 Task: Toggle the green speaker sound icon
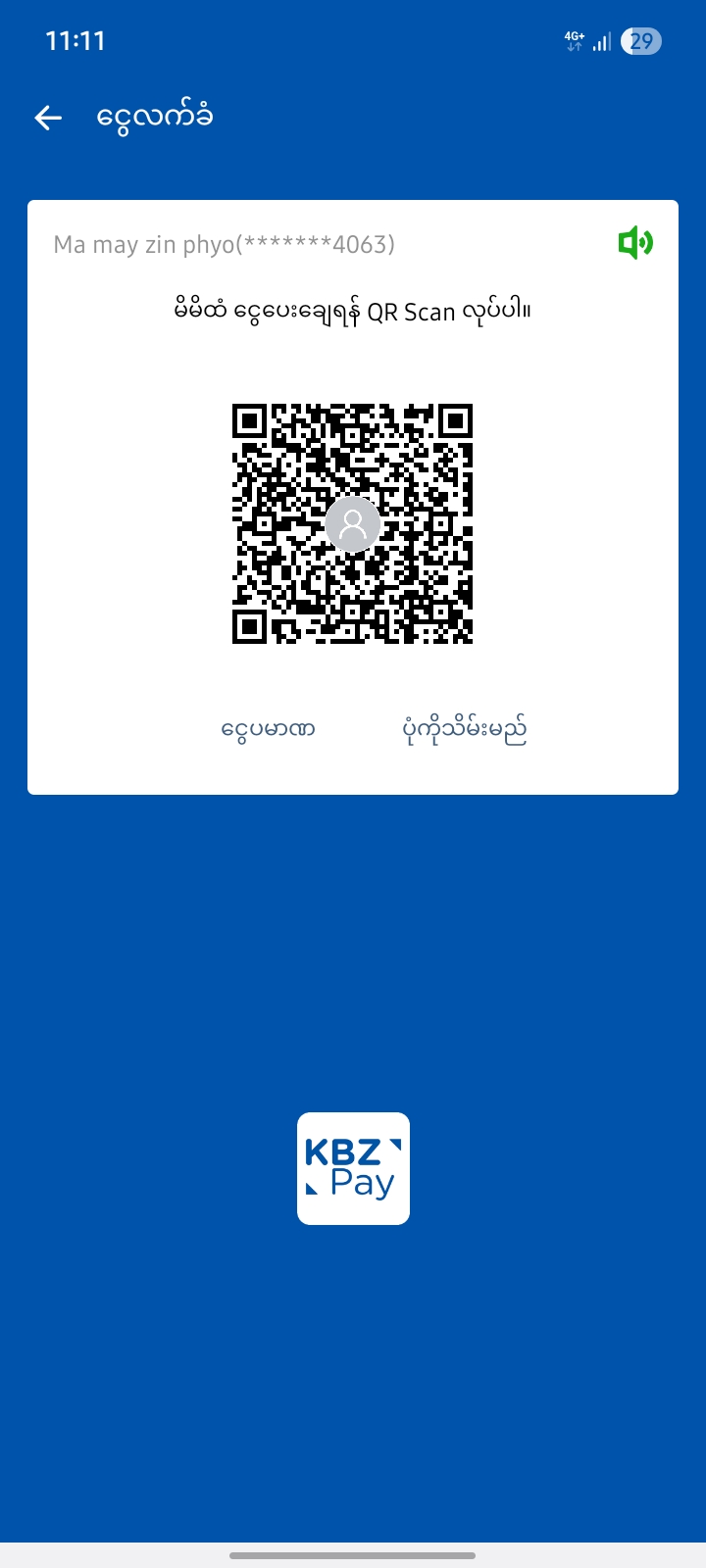click(635, 242)
